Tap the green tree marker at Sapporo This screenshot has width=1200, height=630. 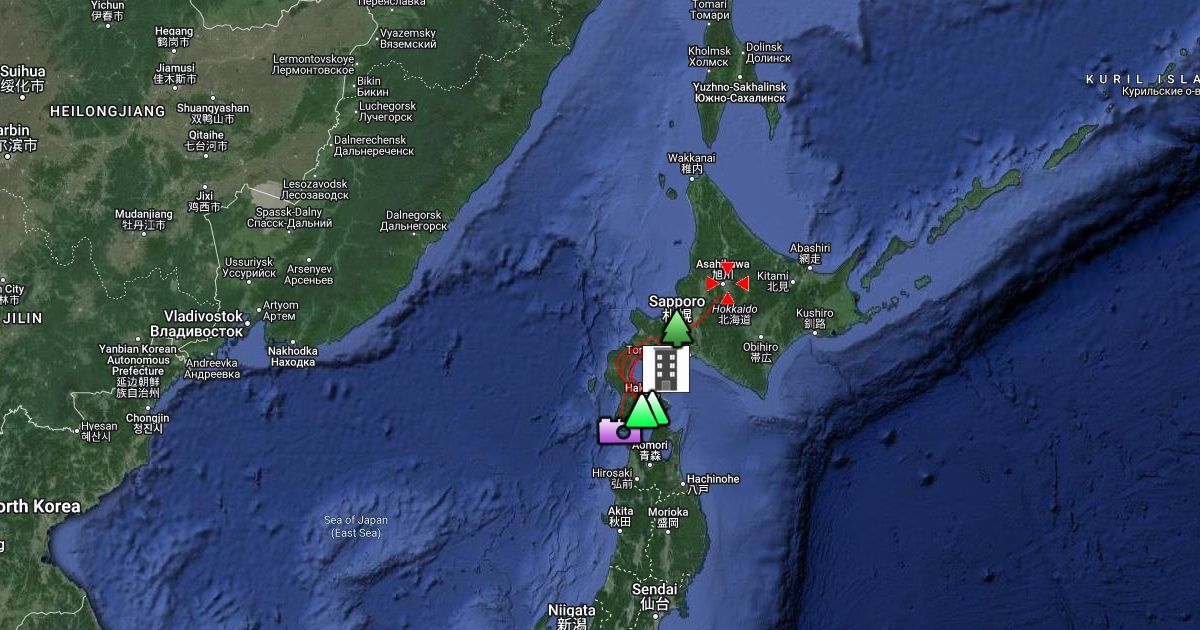pos(677,328)
